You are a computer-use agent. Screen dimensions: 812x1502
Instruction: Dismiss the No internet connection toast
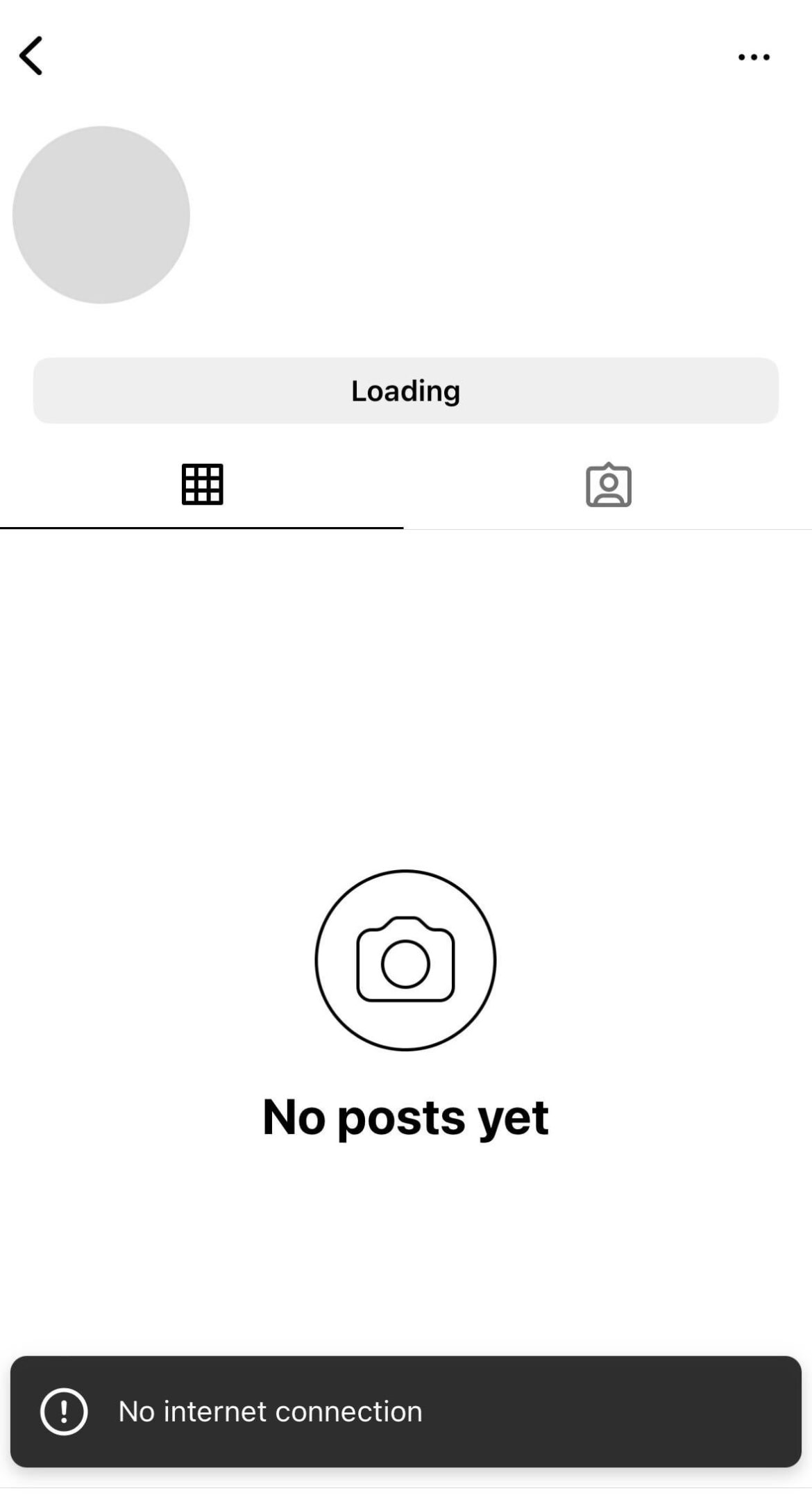[x=406, y=1412]
